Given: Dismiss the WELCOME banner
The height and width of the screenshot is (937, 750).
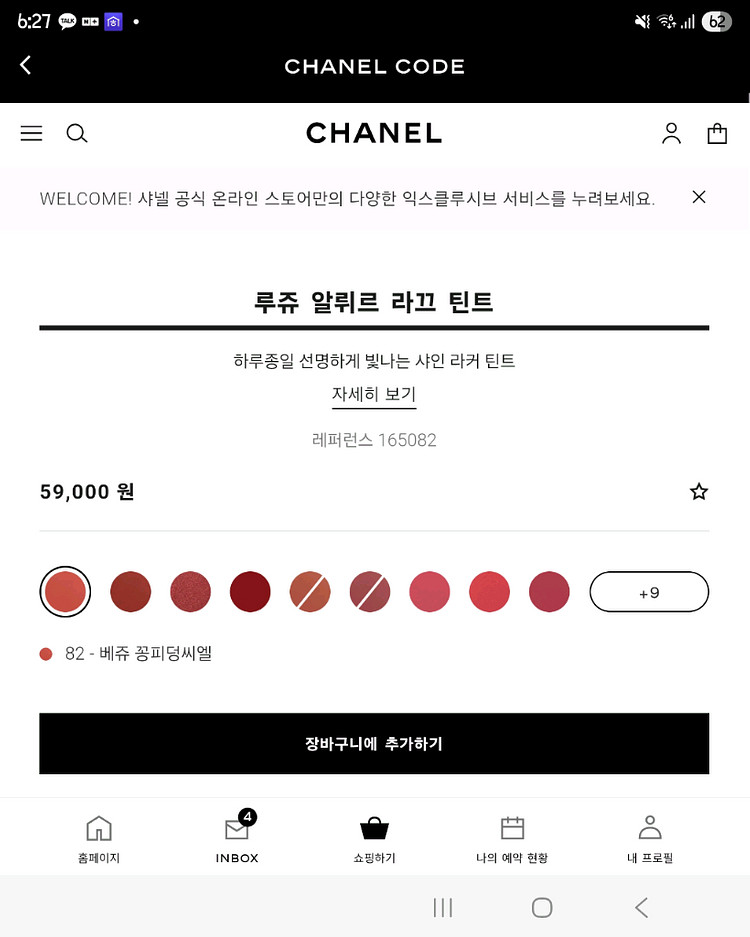Looking at the screenshot, I should tap(699, 197).
